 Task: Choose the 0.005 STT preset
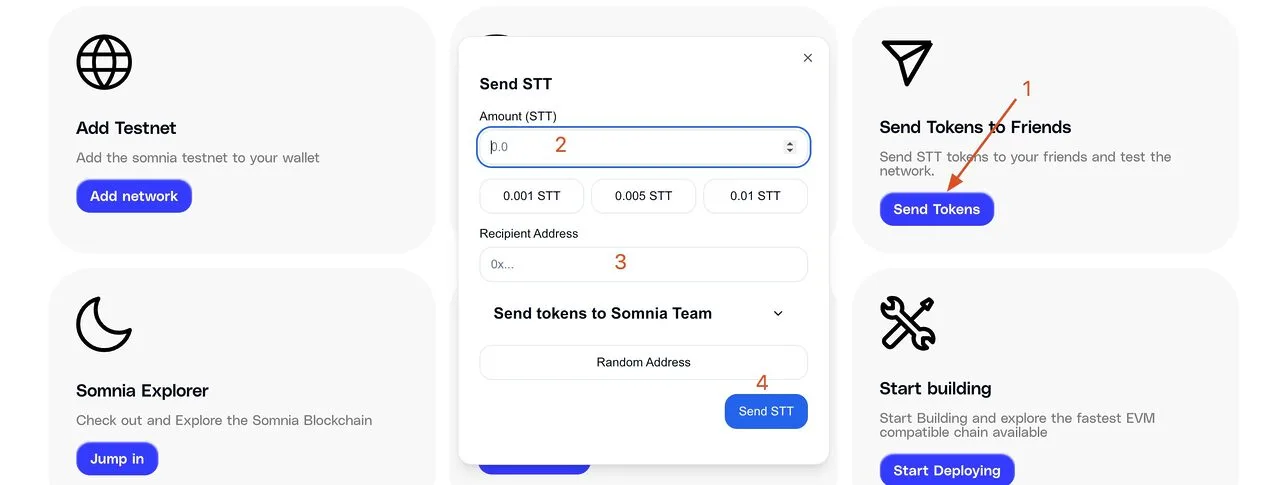pyautogui.click(x=644, y=196)
